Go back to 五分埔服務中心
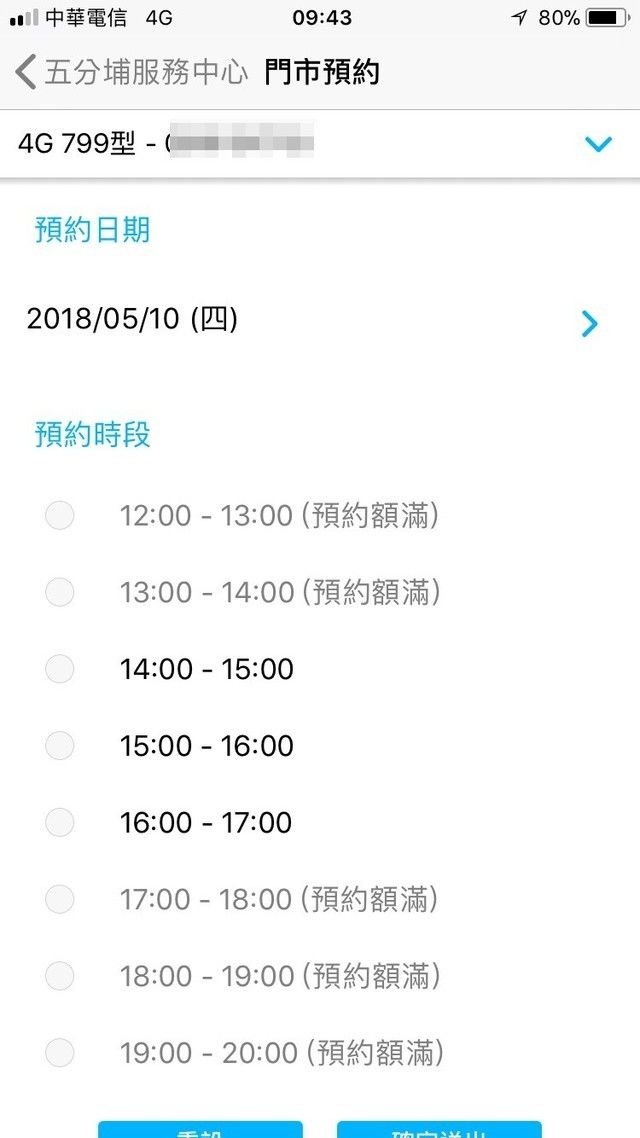This screenshot has width=640, height=1138. pyautogui.click(x=130, y=73)
